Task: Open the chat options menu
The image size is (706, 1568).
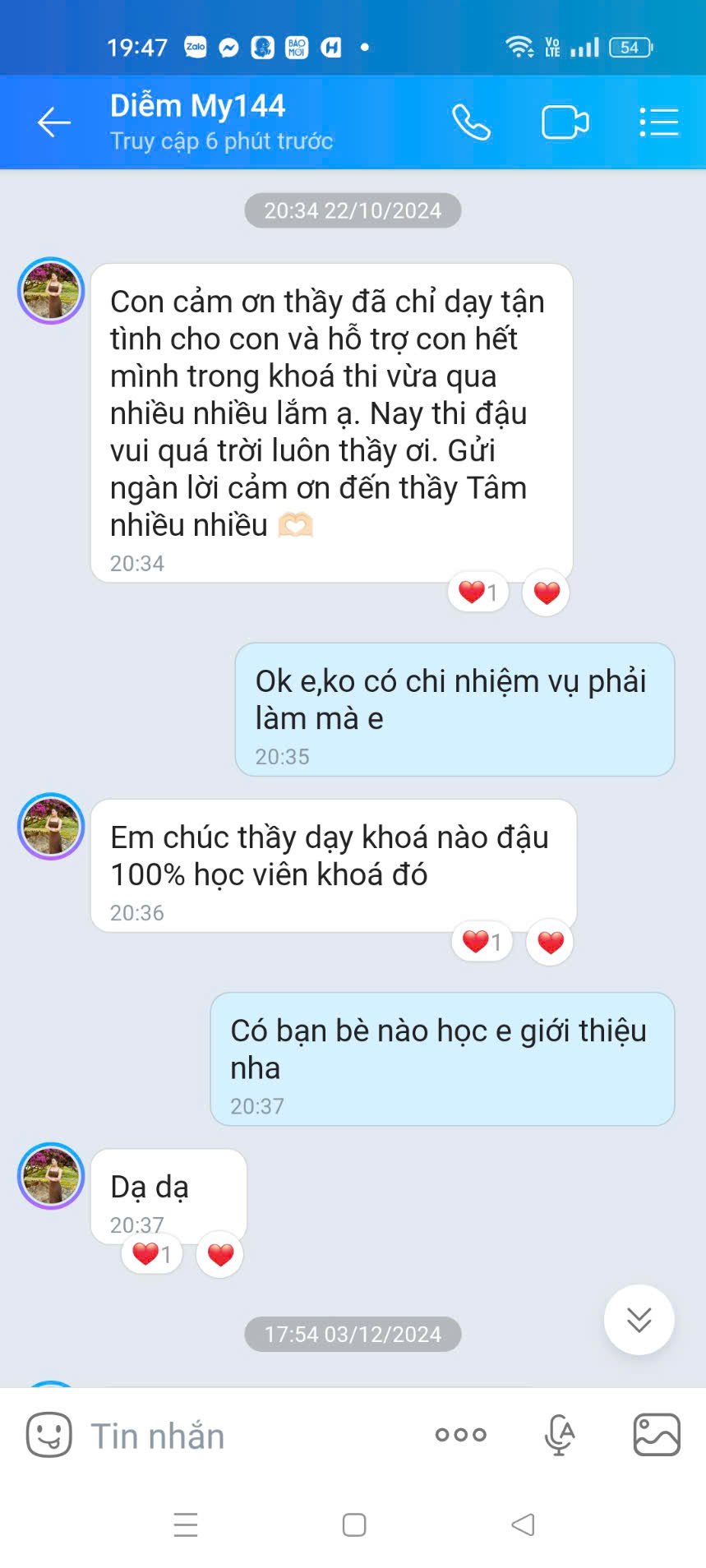Action: coord(659,122)
